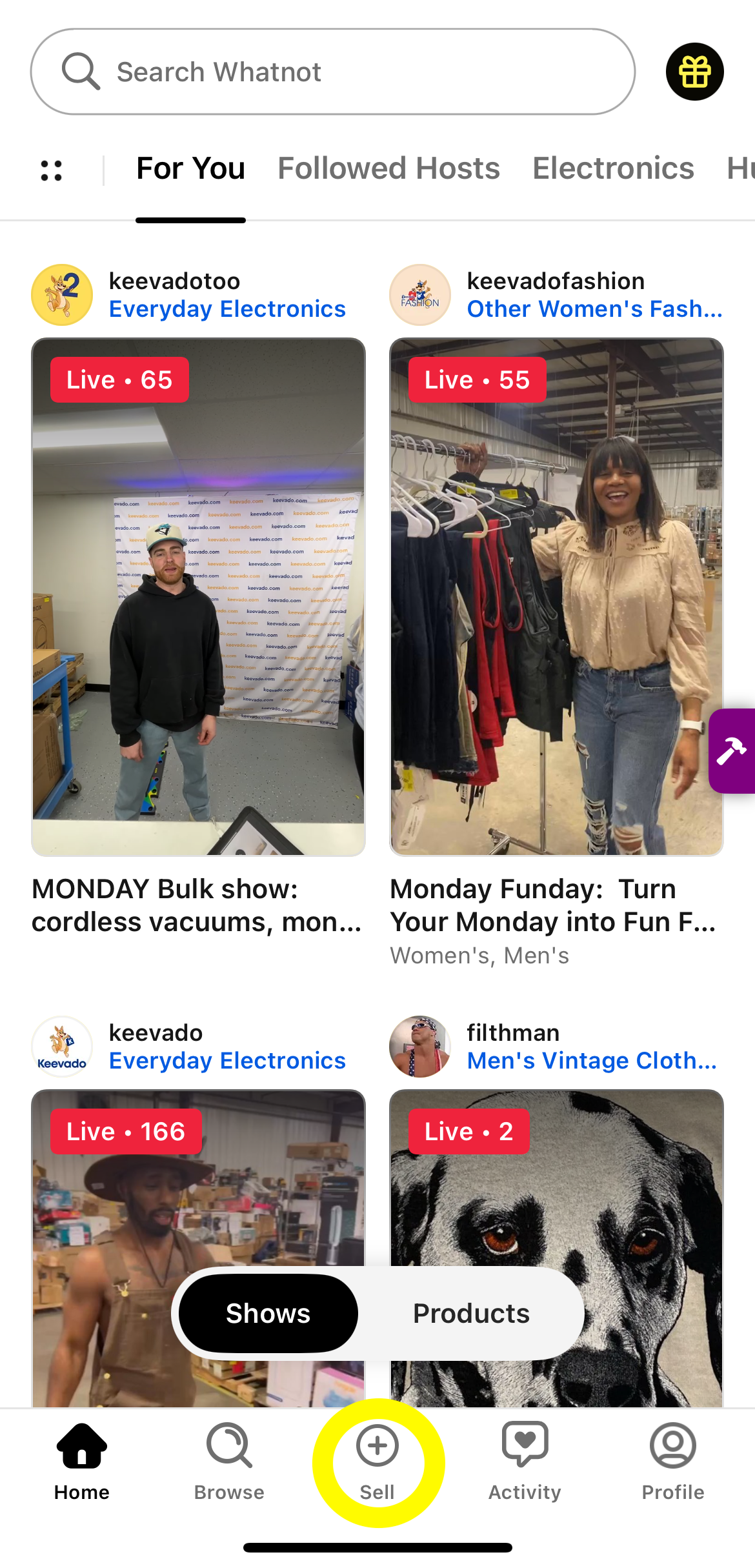The height and width of the screenshot is (1568, 755).
Task: Watch keevadofashion's Monday Funday live show
Action: 556,597
